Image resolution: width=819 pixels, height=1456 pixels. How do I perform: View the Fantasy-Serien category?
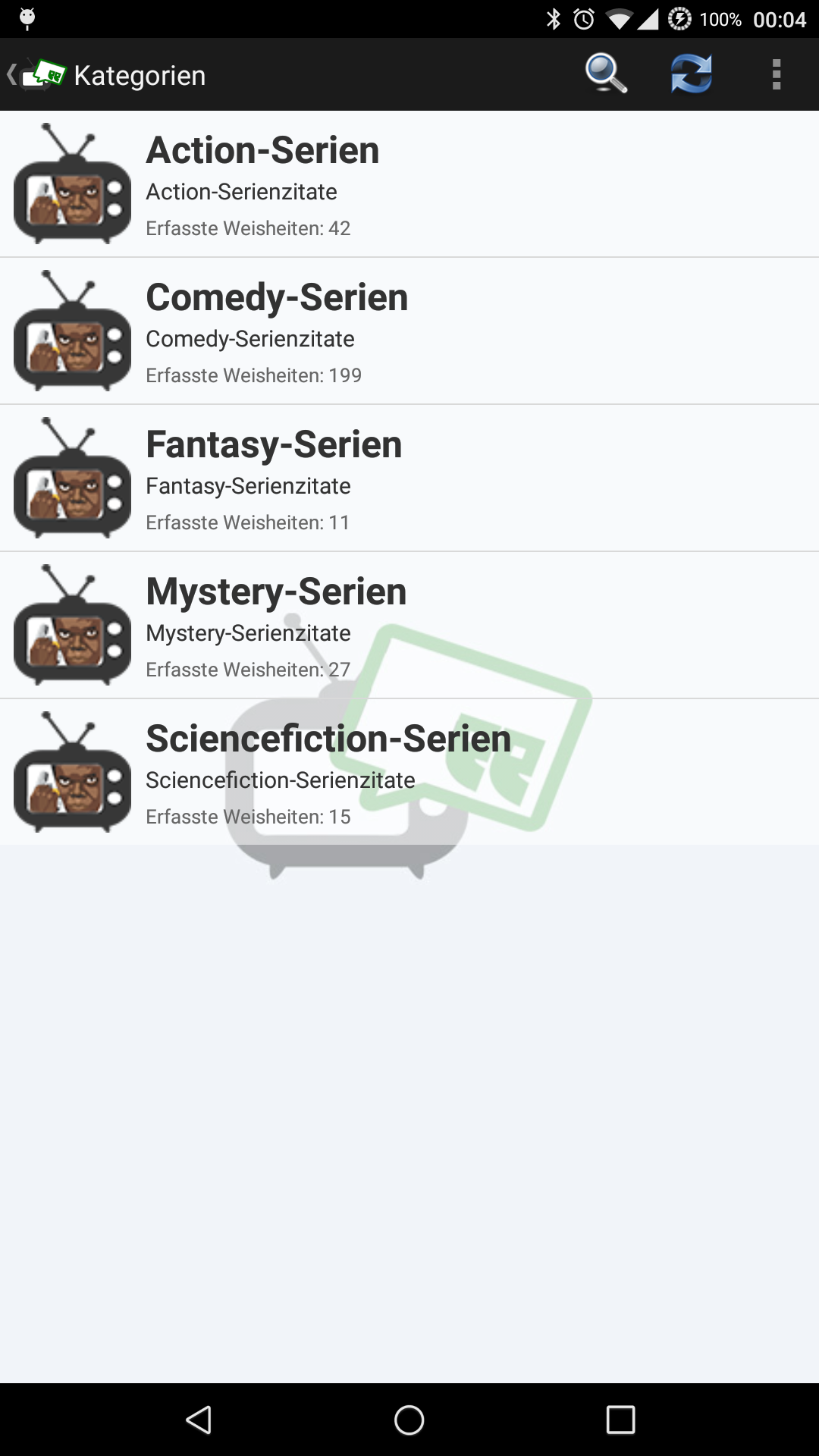tap(409, 479)
